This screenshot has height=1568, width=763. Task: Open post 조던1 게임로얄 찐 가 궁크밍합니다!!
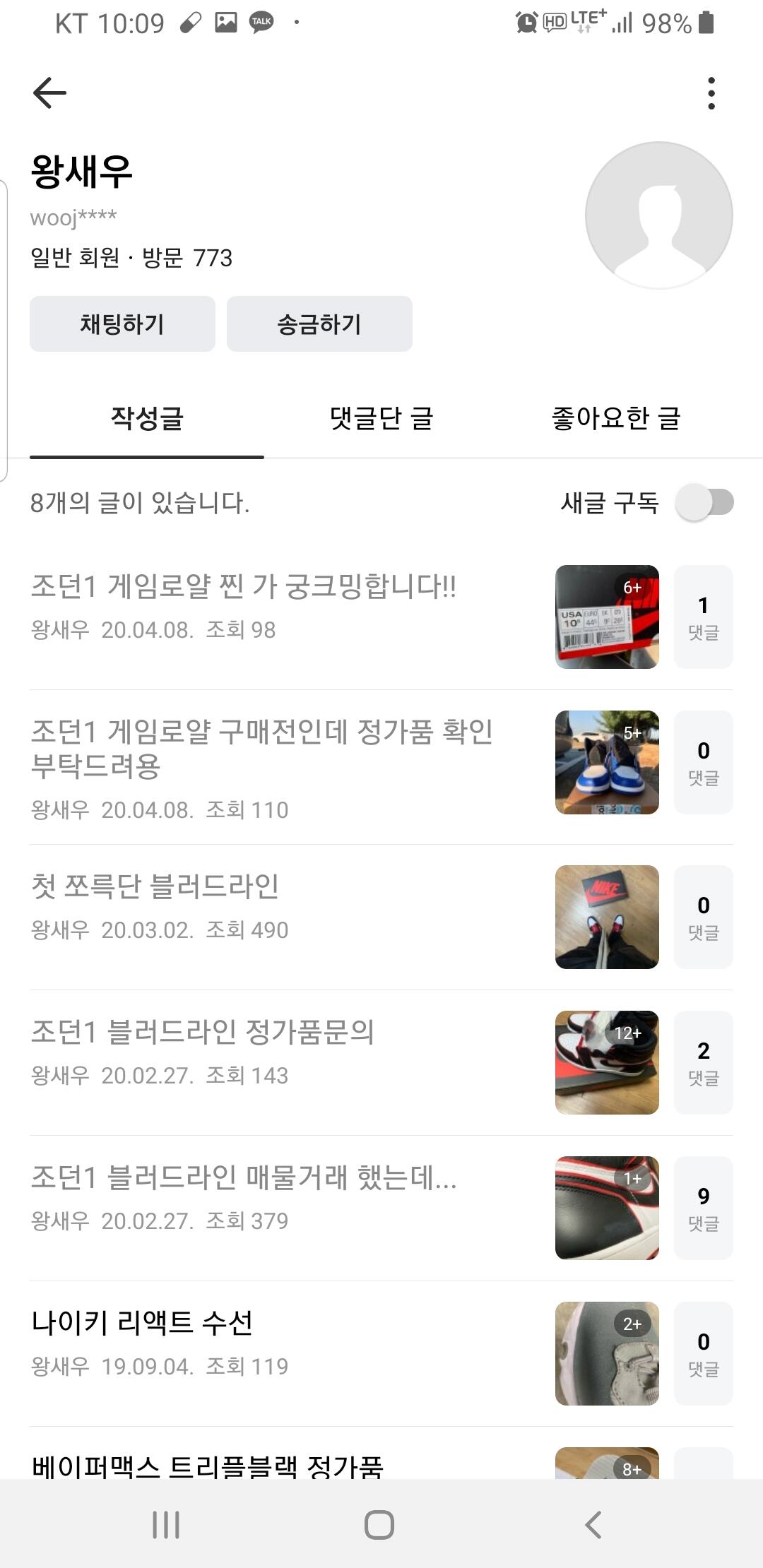(x=244, y=586)
